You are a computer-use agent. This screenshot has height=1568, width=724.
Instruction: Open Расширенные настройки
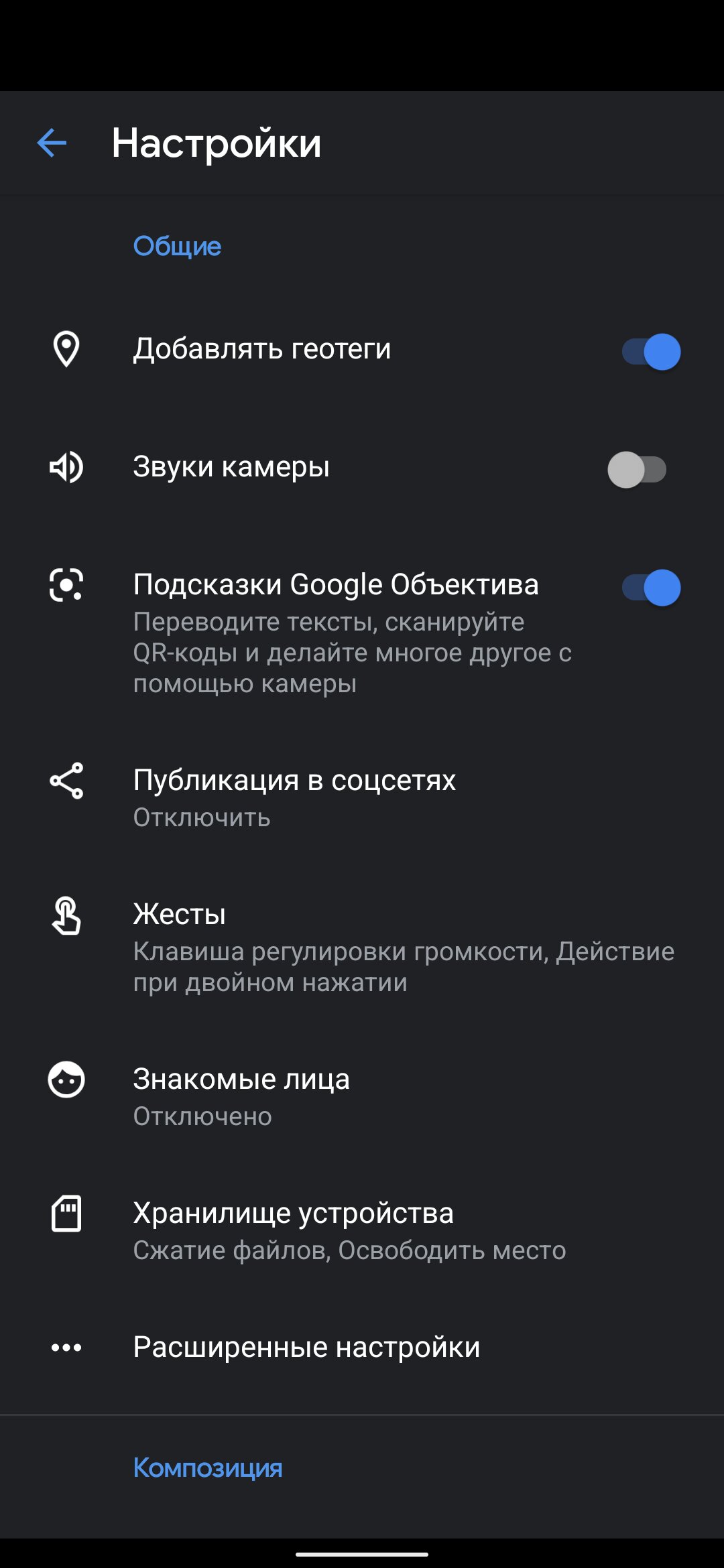362,1347
